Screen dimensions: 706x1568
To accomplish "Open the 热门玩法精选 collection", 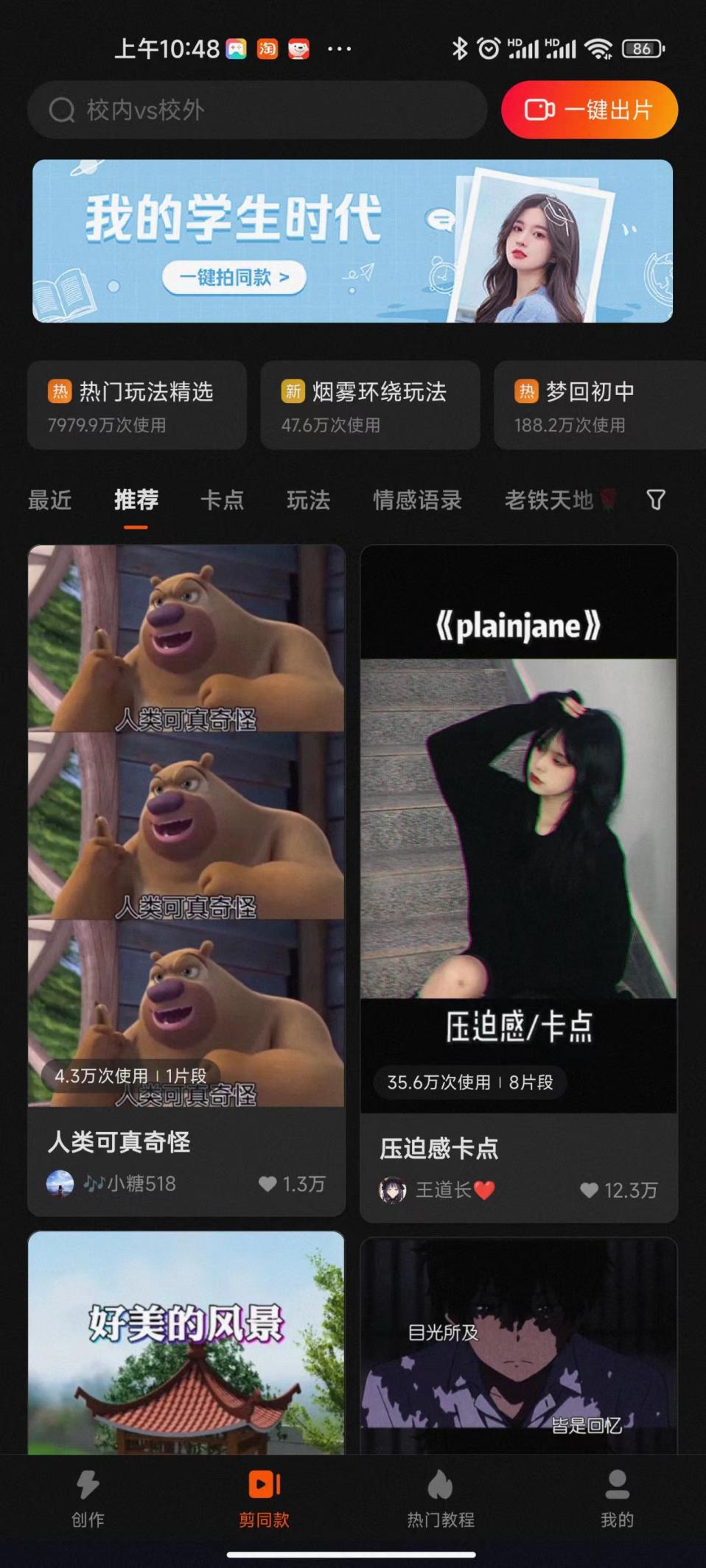I will tap(137, 405).
